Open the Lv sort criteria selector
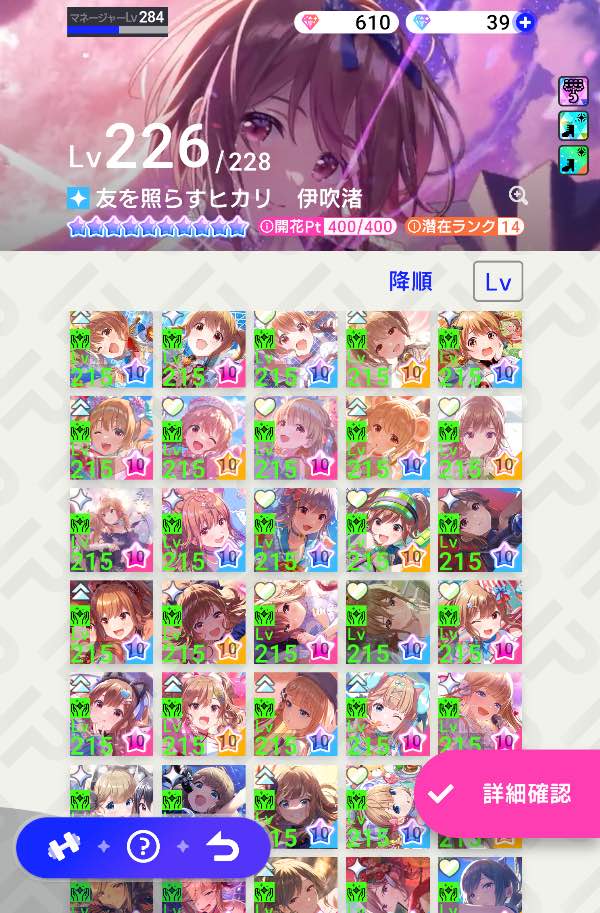Image resolution: width=600 pixels, height=913 pixels. click(498, 283)
